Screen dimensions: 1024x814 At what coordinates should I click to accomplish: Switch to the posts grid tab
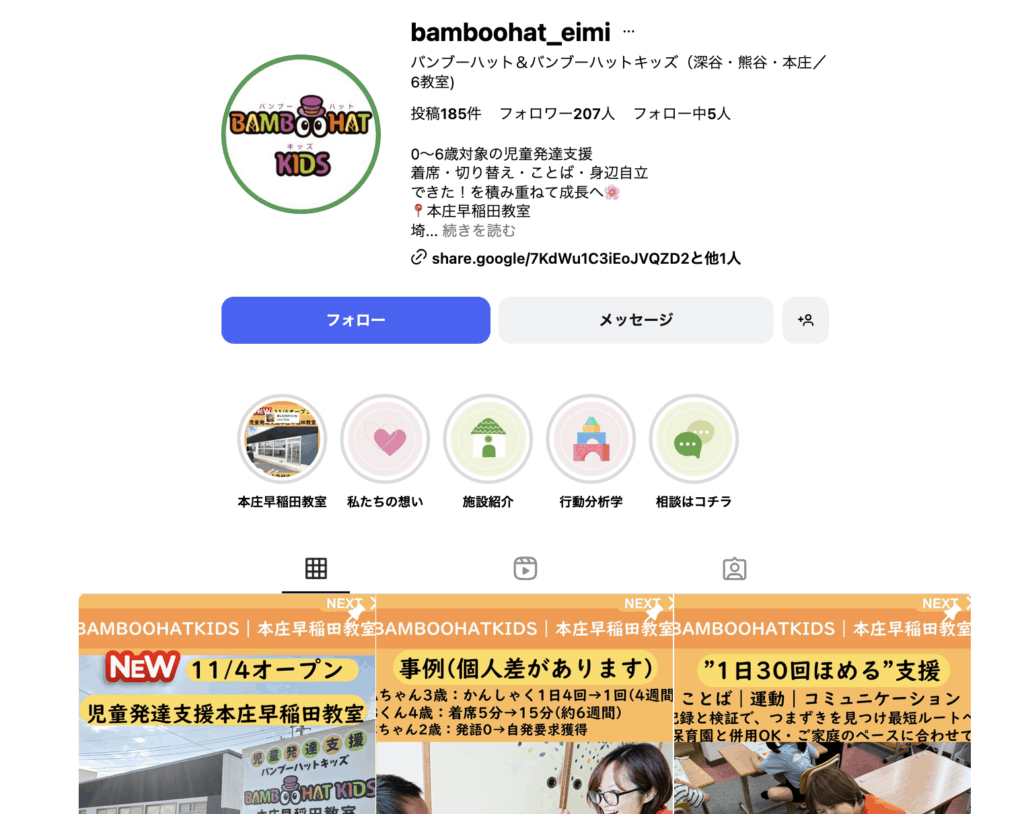[316, 569]
